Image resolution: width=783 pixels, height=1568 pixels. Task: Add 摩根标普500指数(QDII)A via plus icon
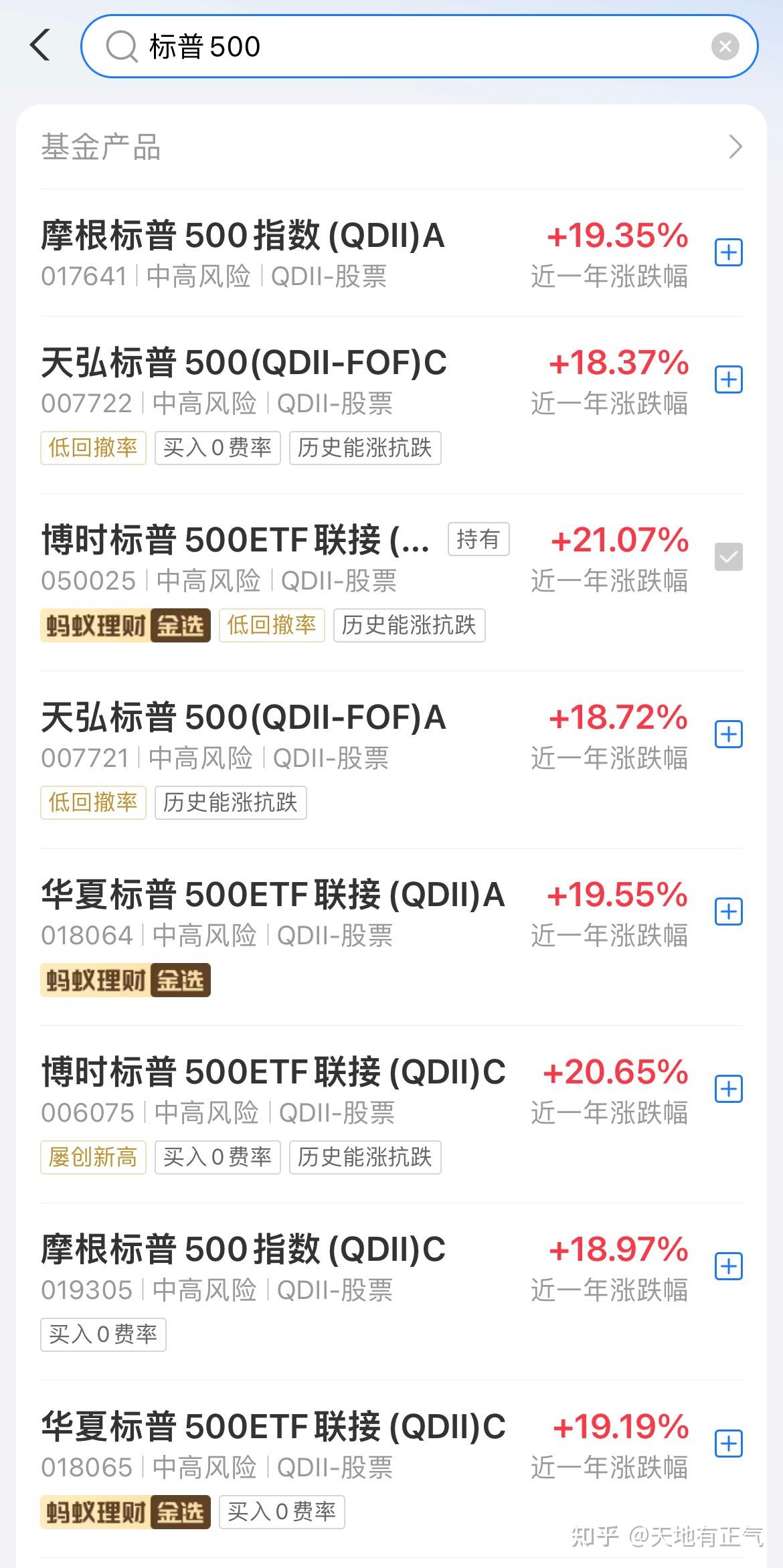(x=728, y=252)
